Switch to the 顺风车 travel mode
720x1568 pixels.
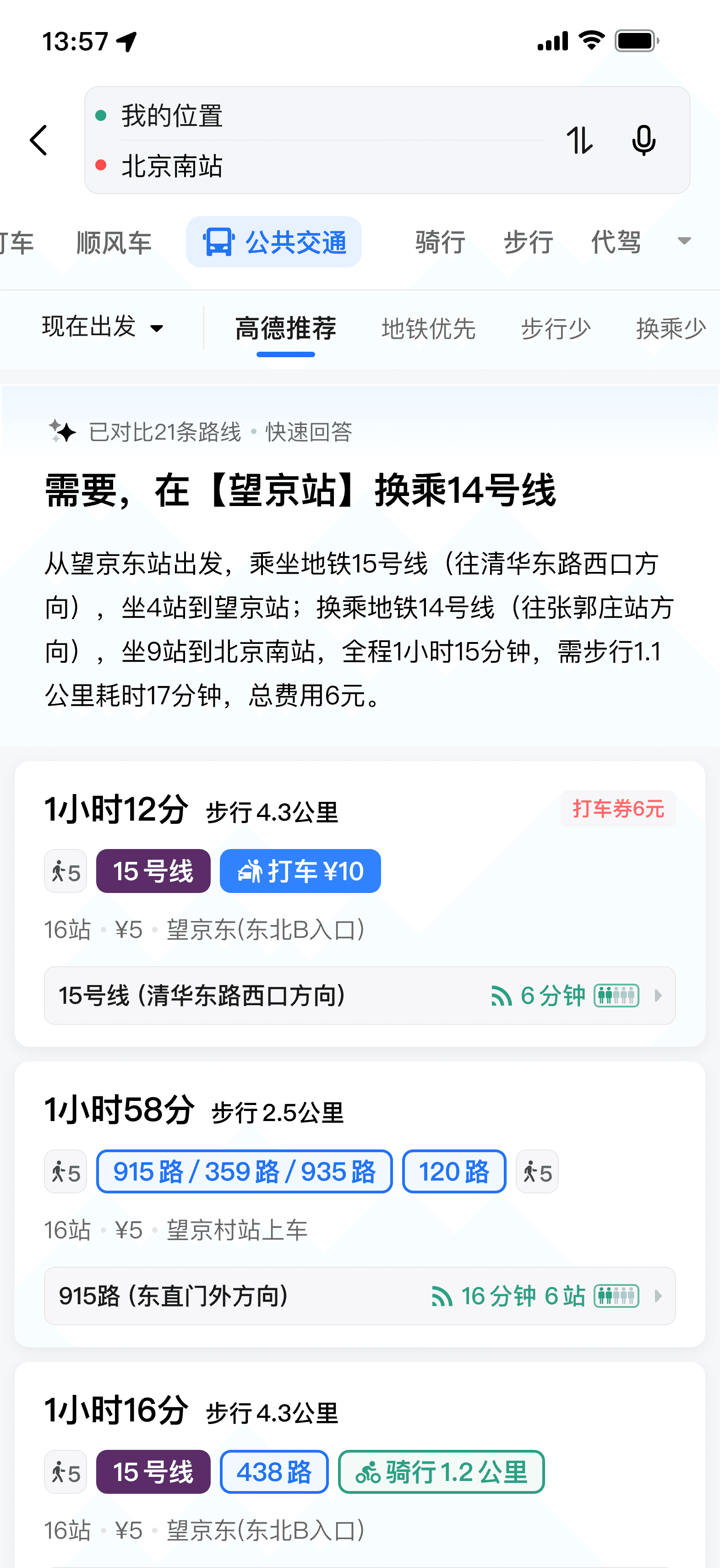coord(114,242)
